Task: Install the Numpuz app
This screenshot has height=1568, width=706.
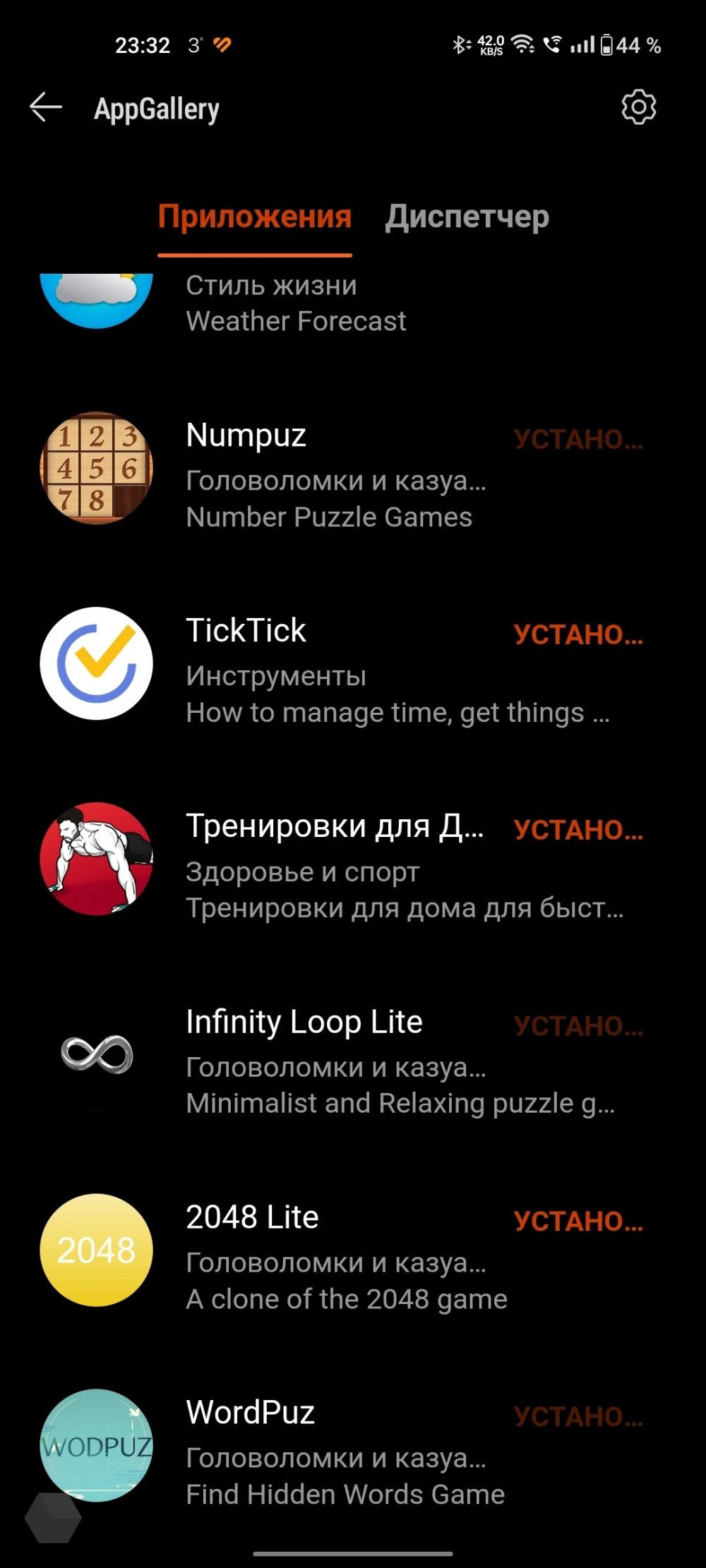Action: pyautogui.click(x=578, y=440)
